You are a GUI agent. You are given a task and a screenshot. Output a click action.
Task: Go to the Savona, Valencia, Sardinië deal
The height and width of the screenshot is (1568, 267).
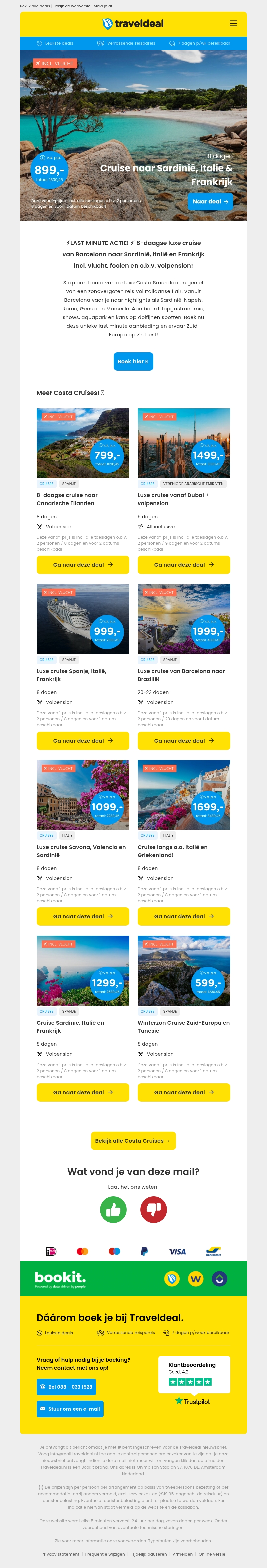pyautogui.click(x=83, y=917)
